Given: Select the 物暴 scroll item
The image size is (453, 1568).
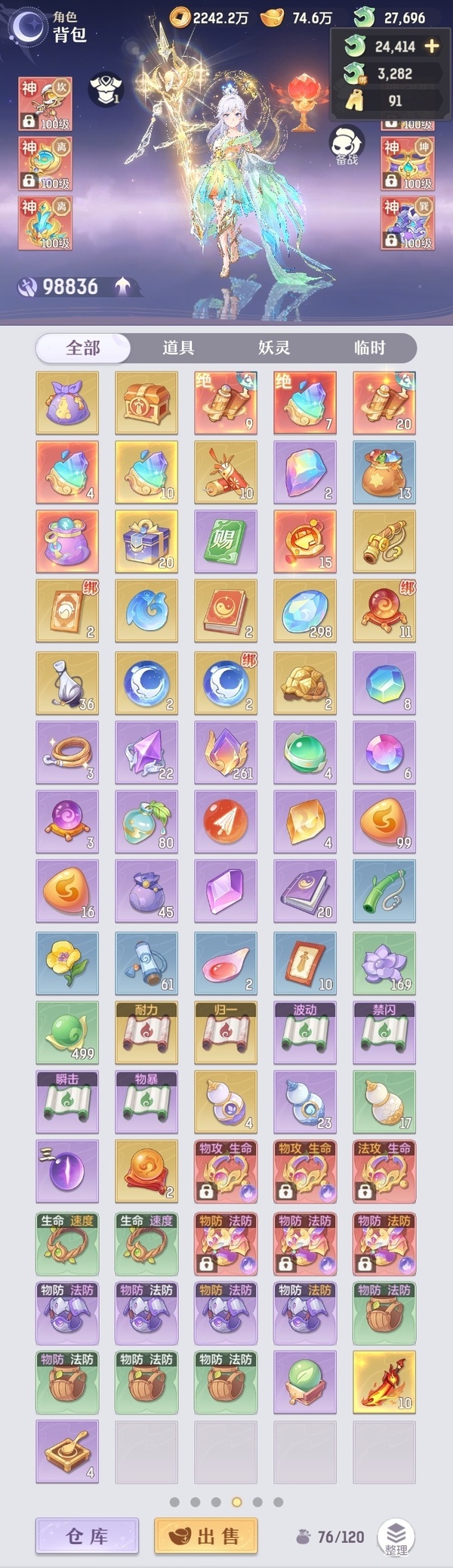Looking at the screenshot, I should point(146,1102).
